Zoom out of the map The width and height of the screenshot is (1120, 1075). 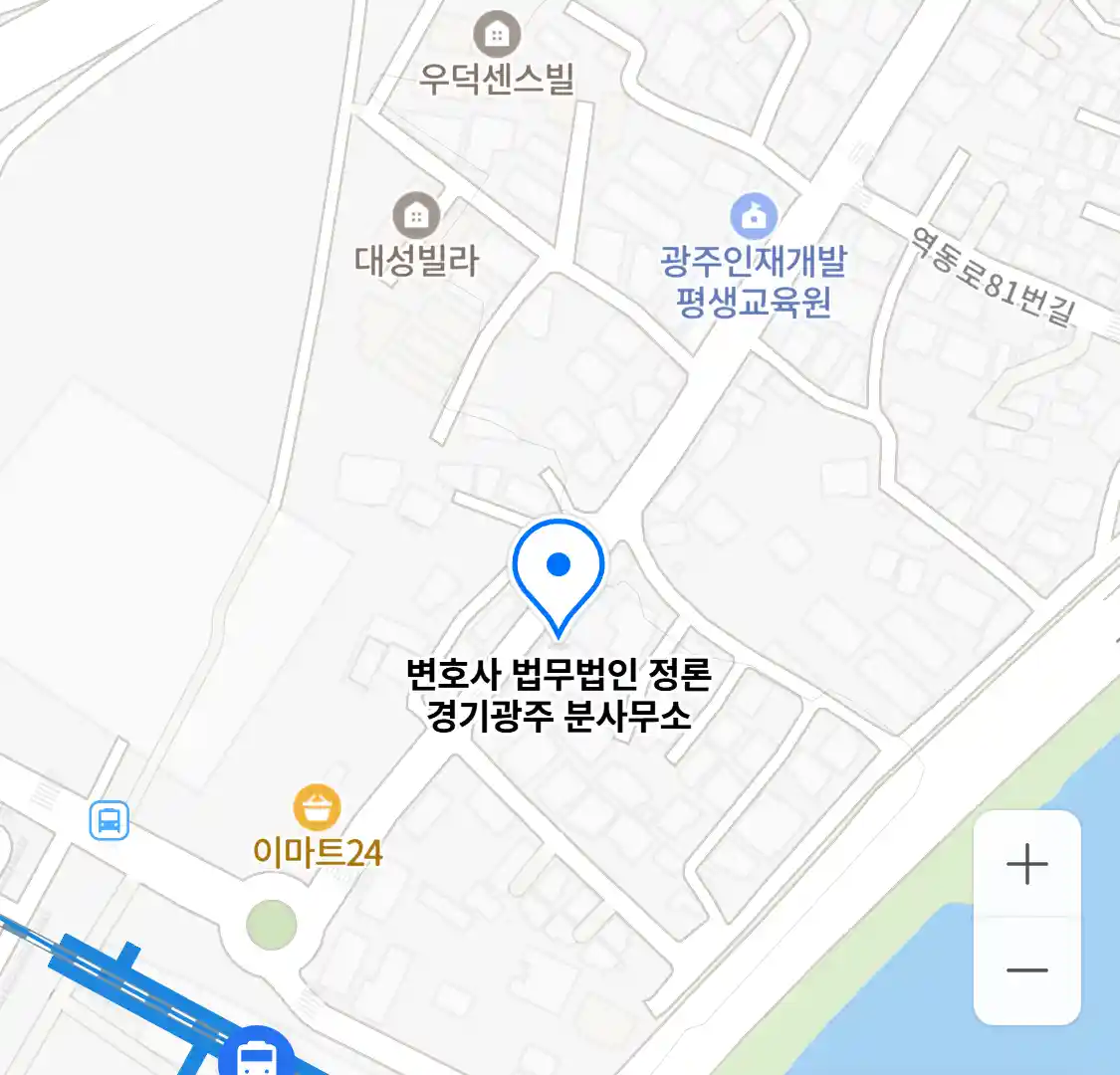point(1026,970)
